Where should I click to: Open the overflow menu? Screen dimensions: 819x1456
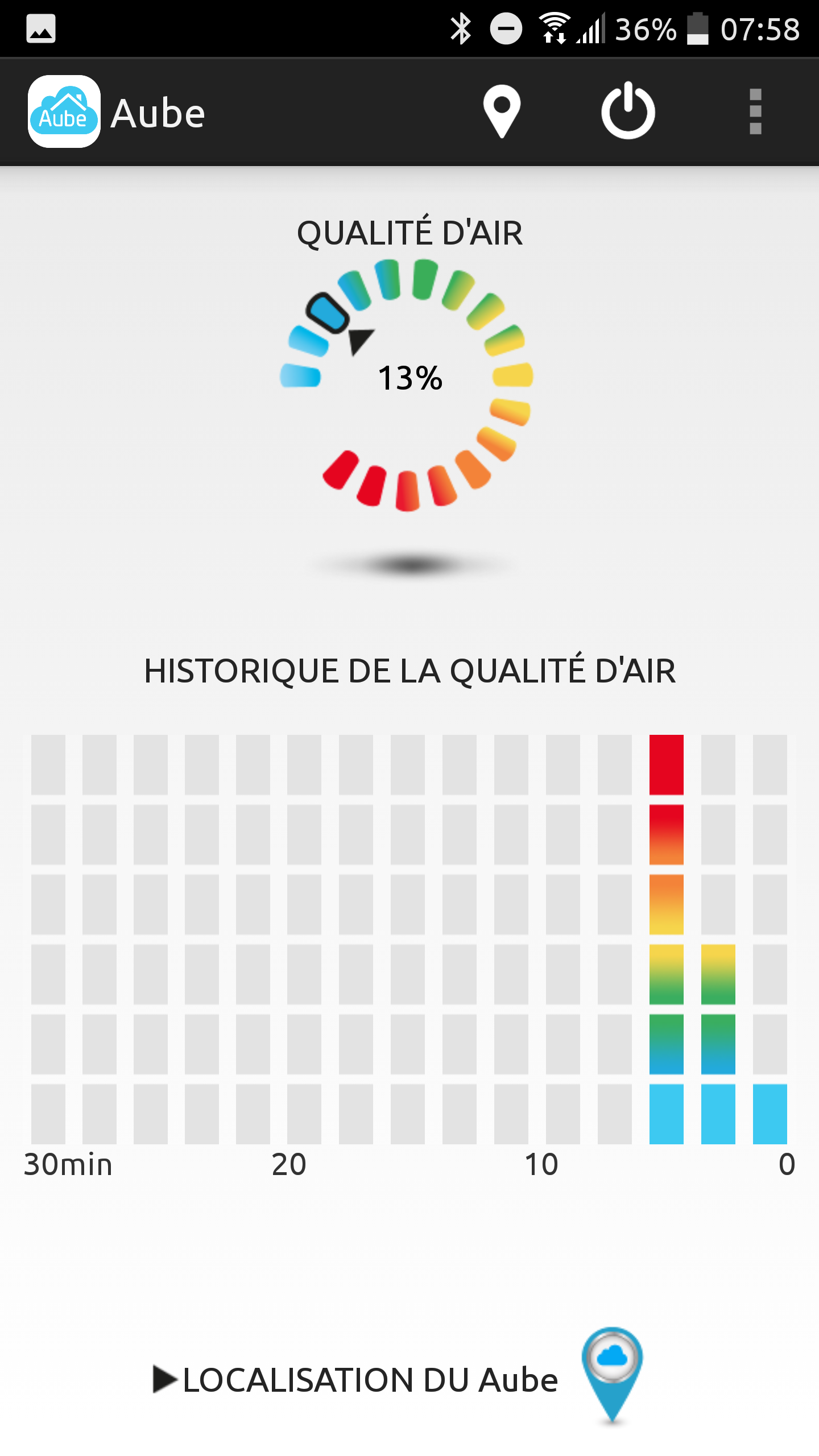(x=755, y=111)
